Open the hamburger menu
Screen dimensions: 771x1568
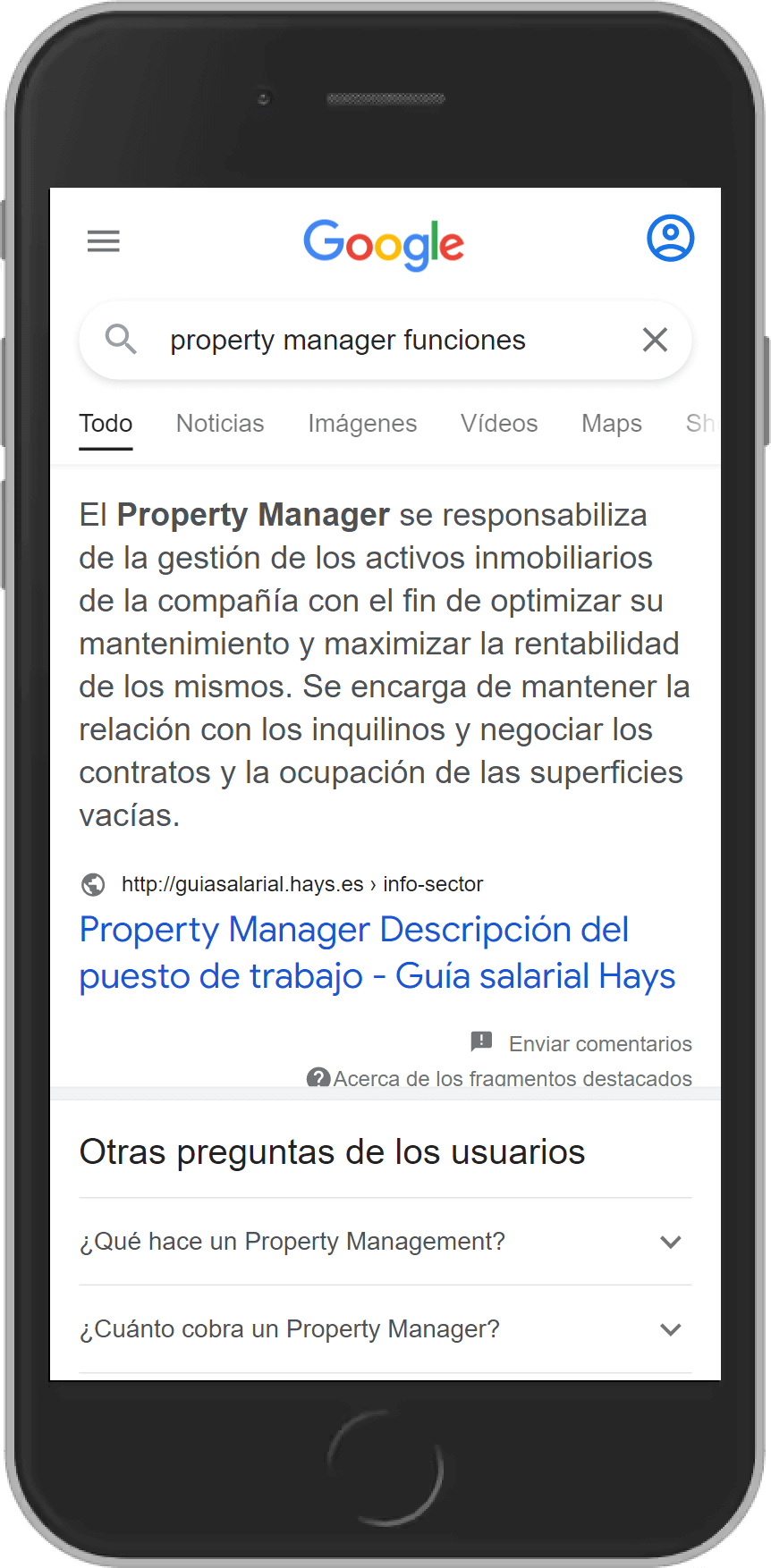[x=104, y=240]
